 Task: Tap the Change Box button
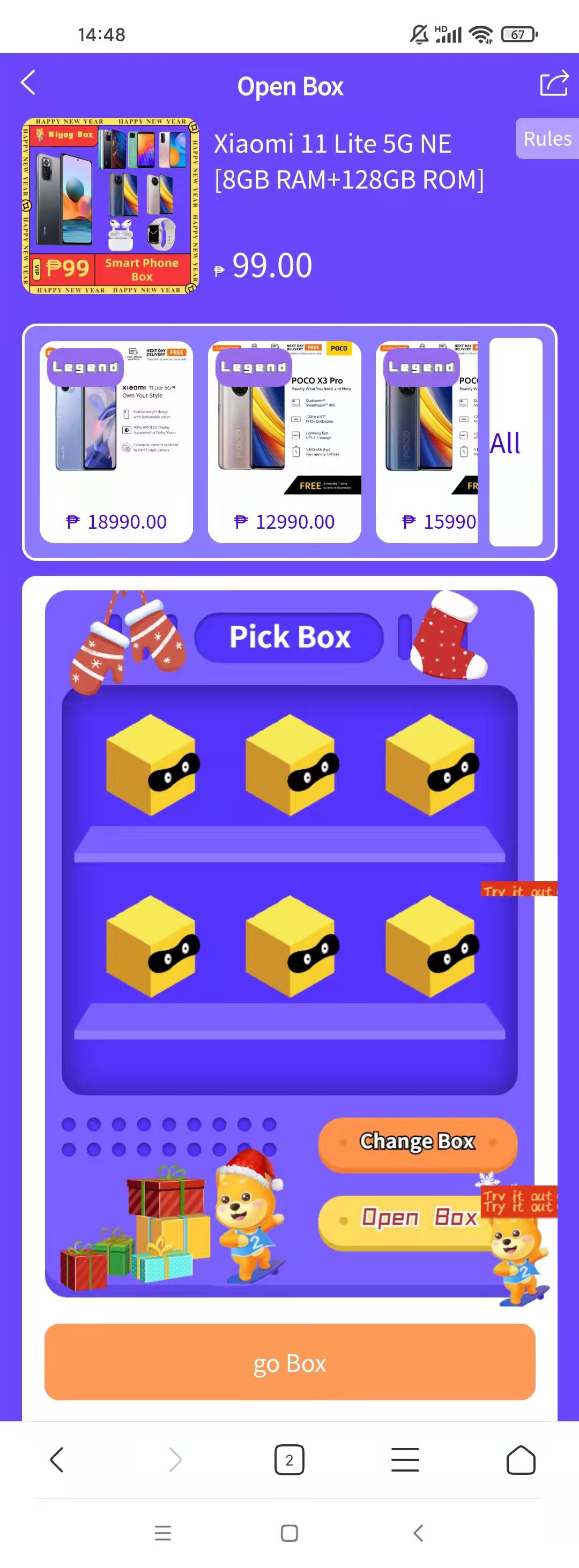418,1142
